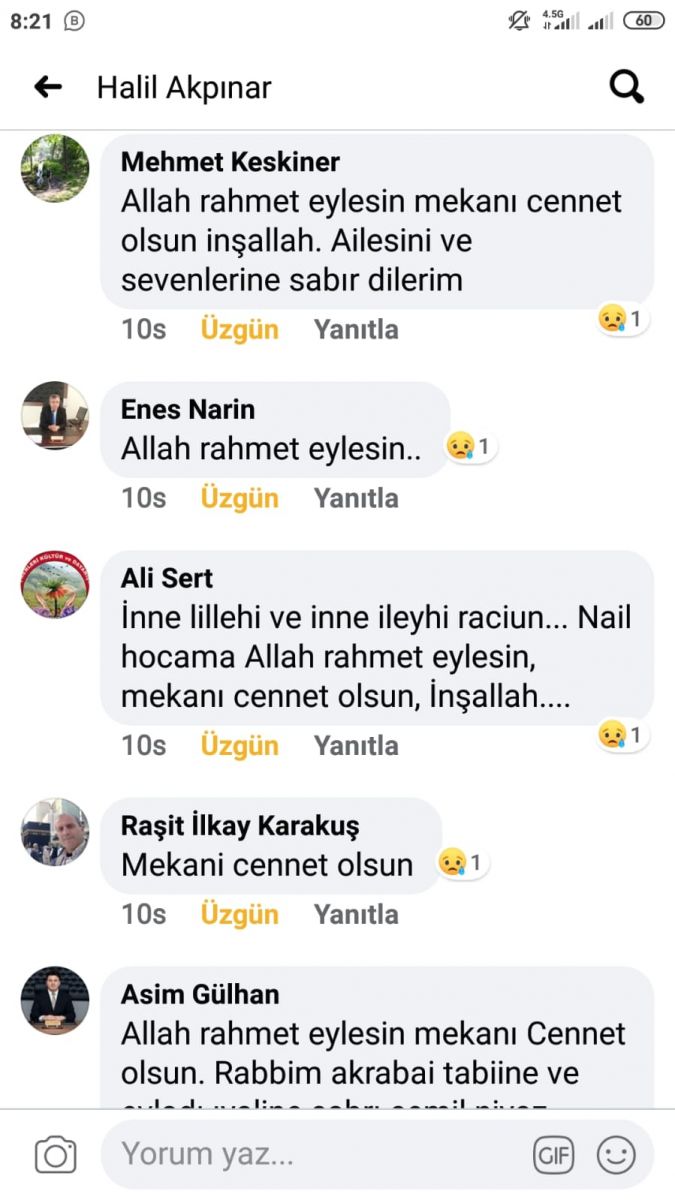Open the emoji sticker picker
The width and height of the screenshot is (675, 1200).
[616, 1155]
